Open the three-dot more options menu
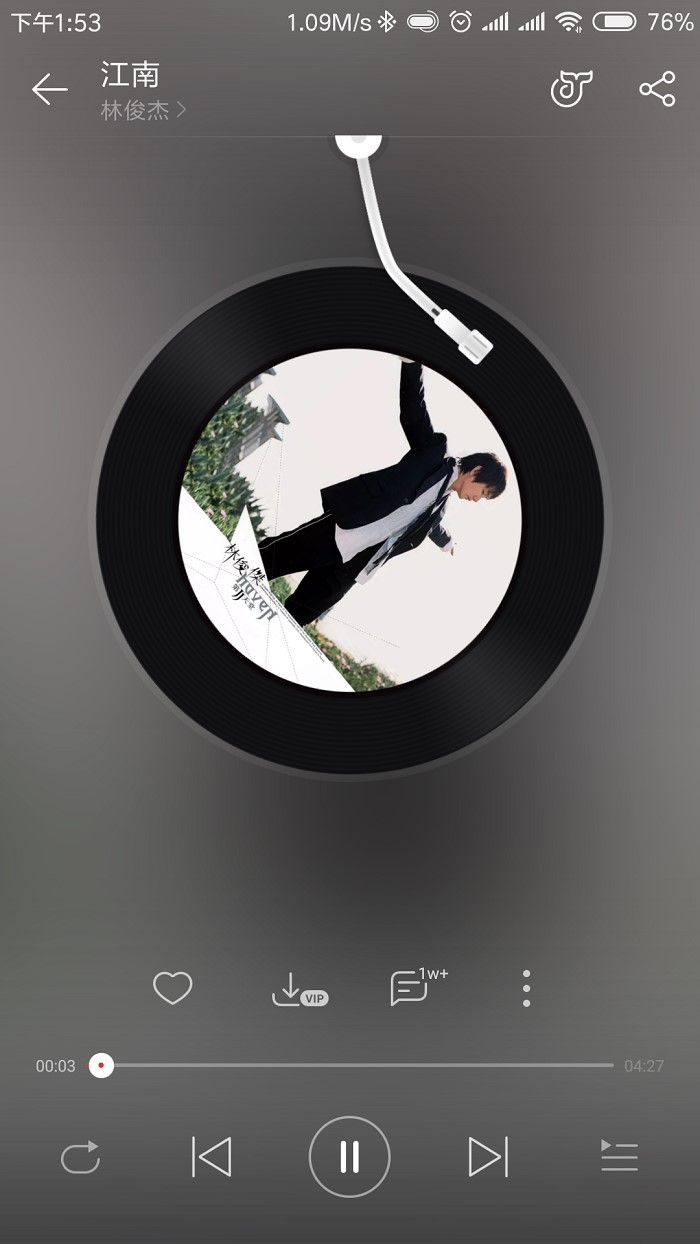The image size is (700, 1244). [x=526, y=988]
